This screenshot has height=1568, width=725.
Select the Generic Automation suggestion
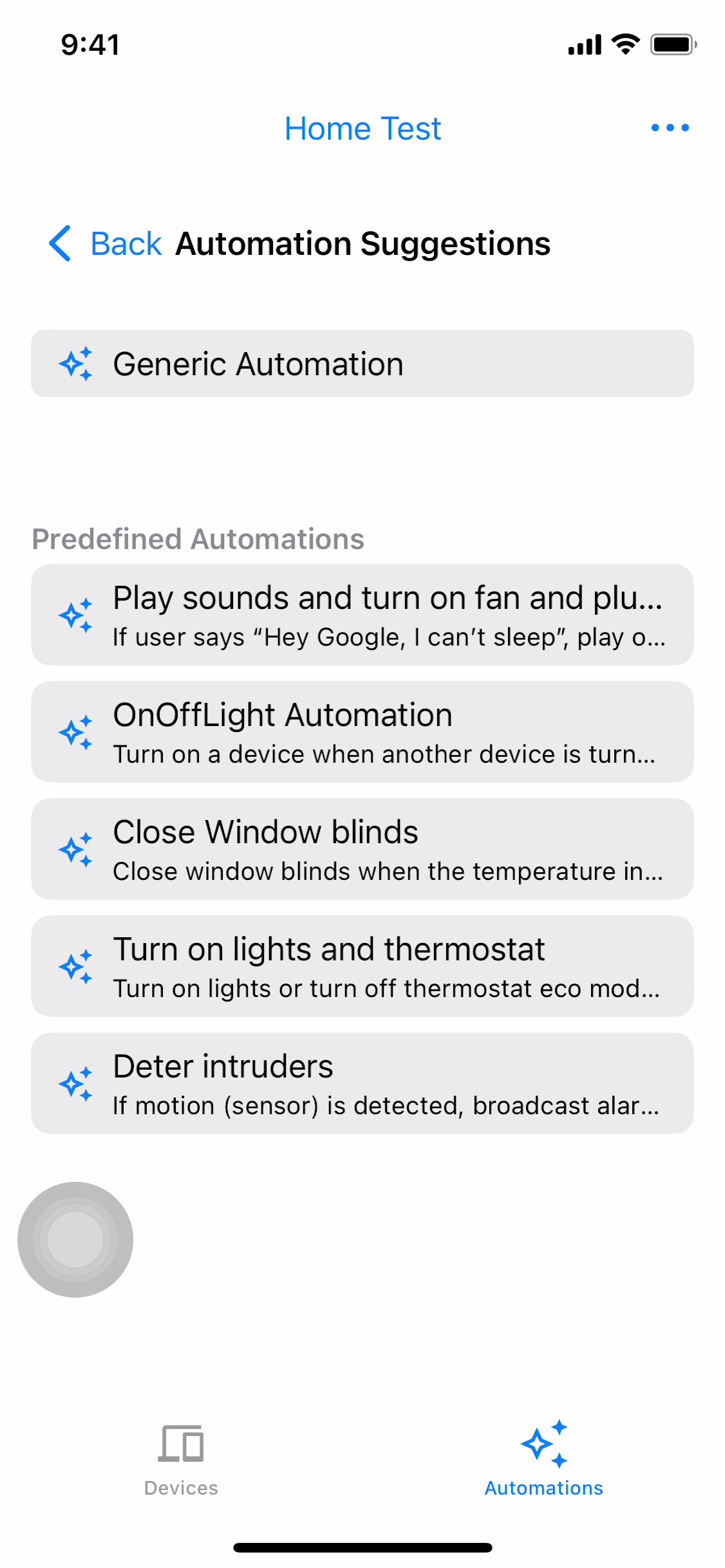pos(362,363)
